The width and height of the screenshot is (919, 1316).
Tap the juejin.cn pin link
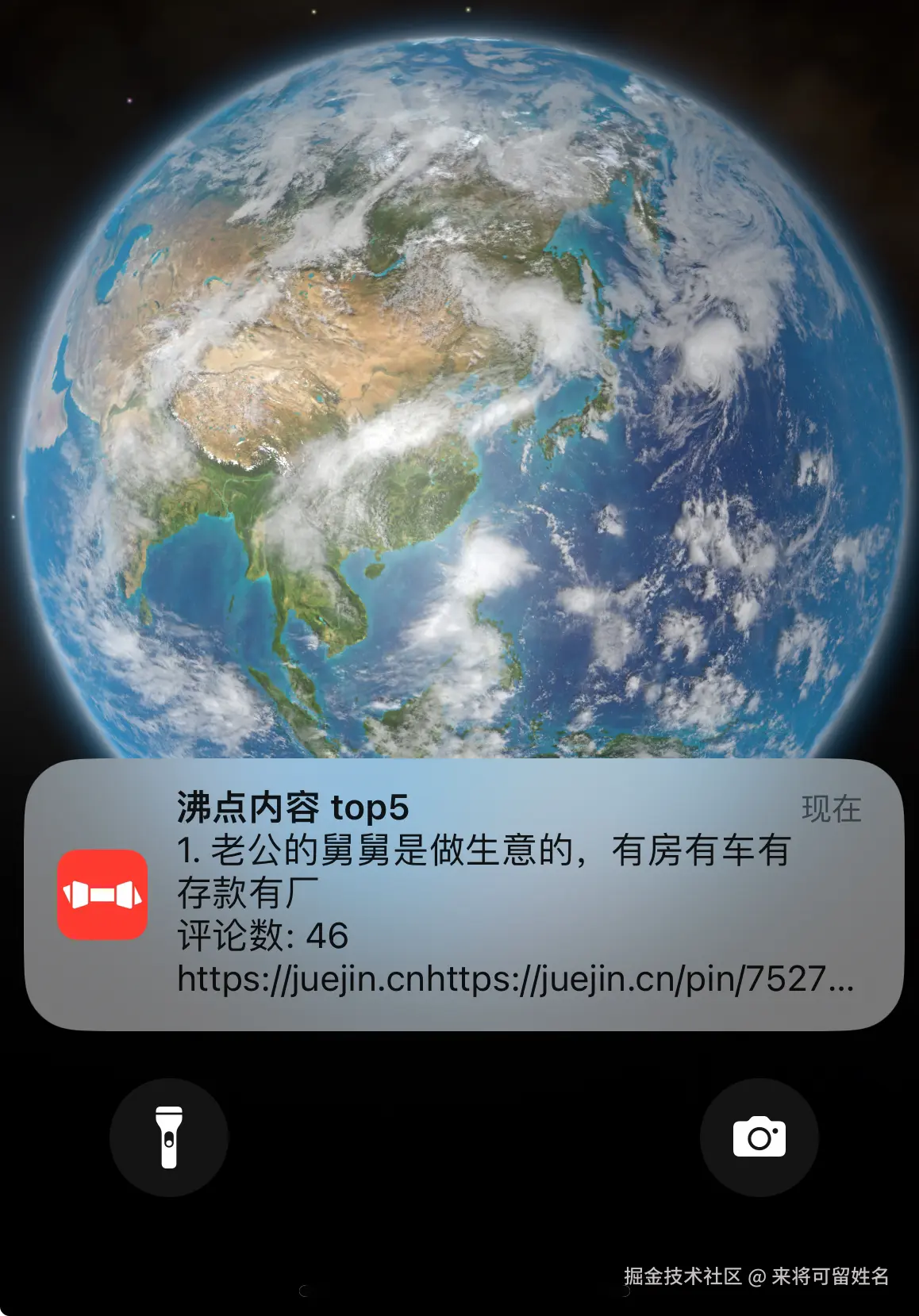516,981
